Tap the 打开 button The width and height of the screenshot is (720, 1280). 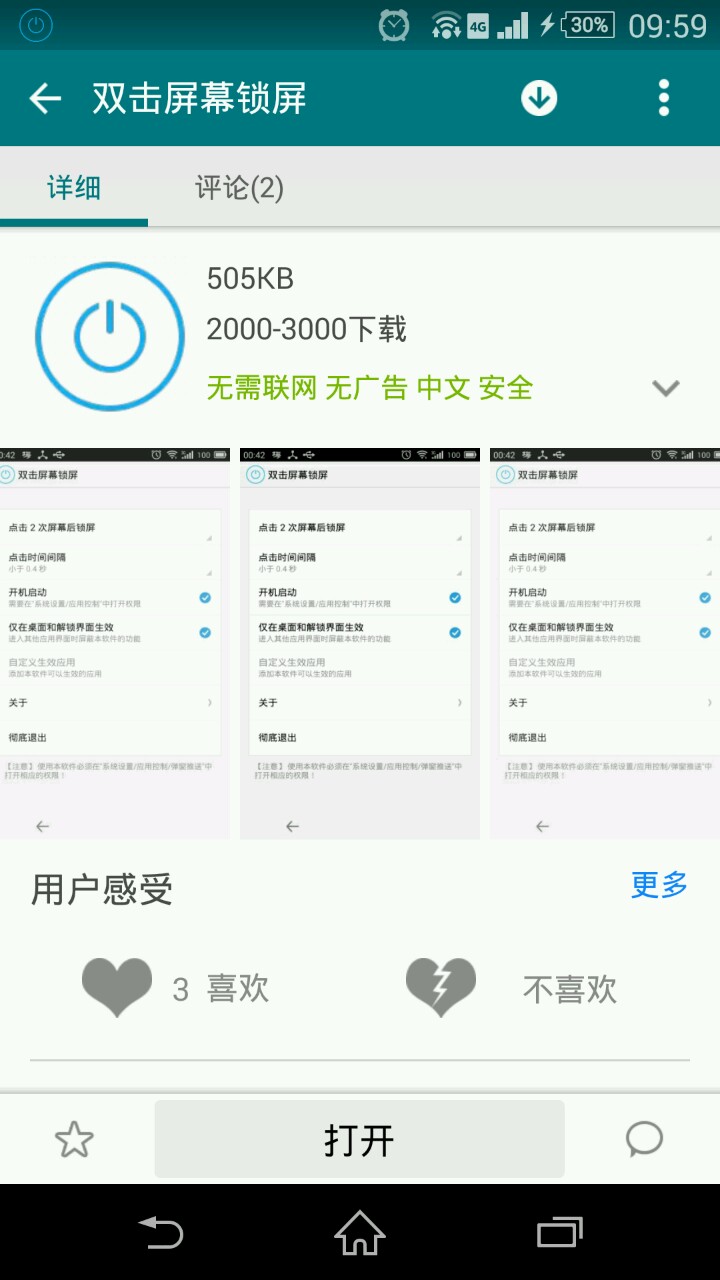point(359,1139)
